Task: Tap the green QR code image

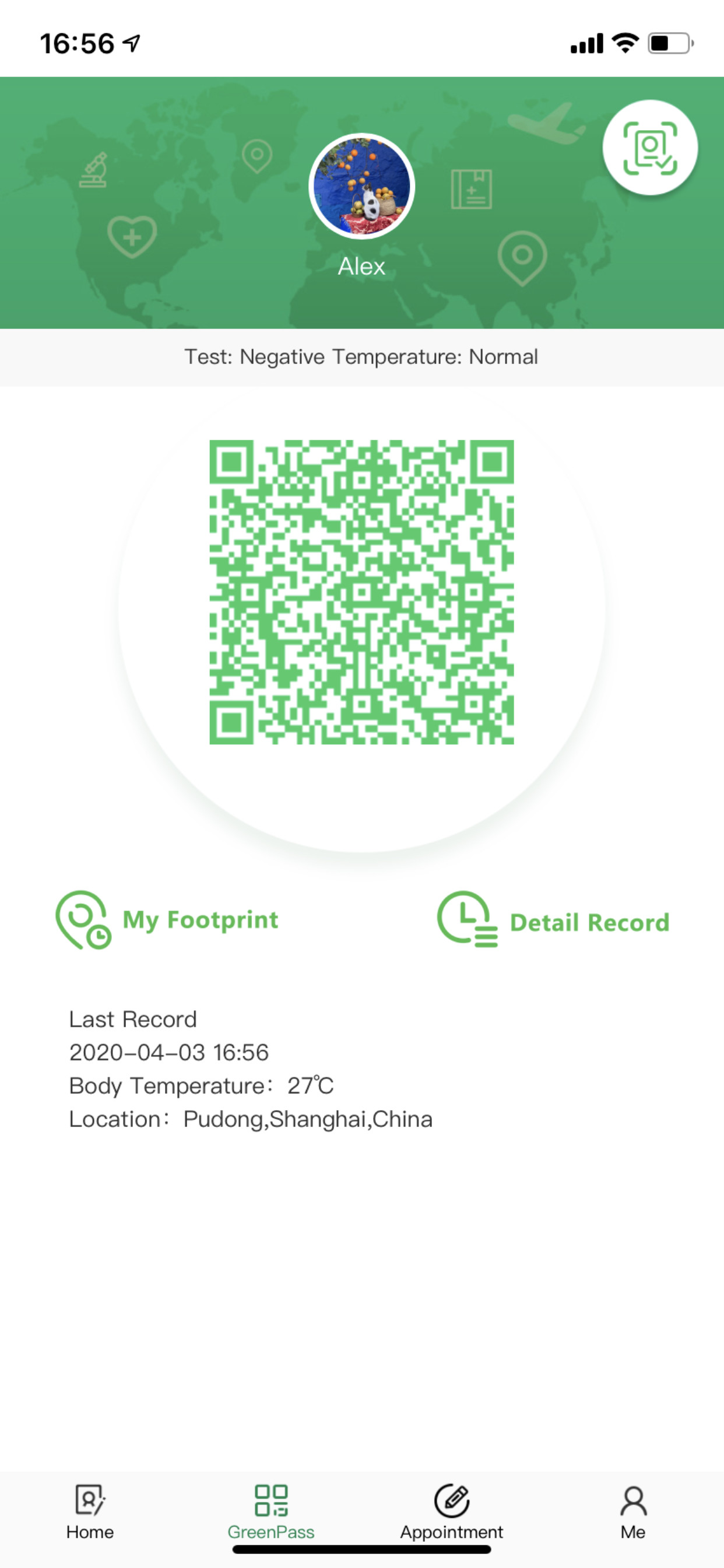Action: [362, 590]
